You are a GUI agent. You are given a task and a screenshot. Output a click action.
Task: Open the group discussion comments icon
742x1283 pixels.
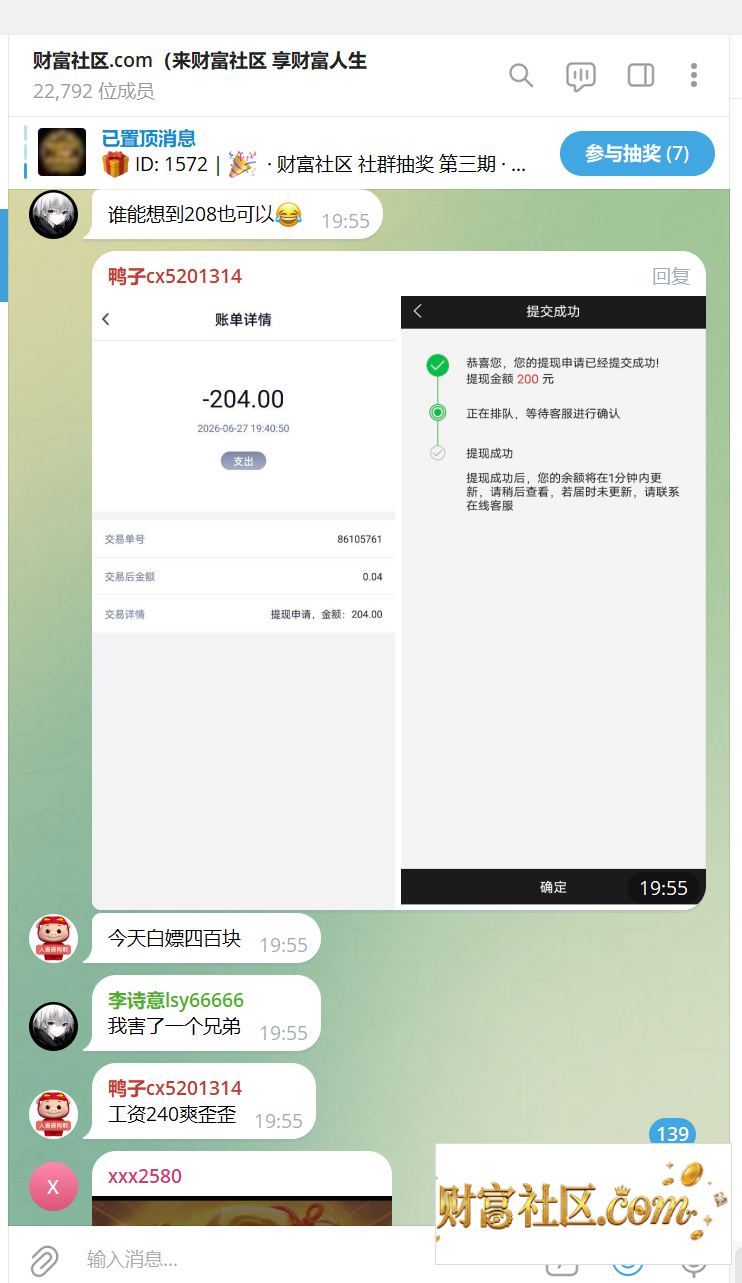(581, 76)
